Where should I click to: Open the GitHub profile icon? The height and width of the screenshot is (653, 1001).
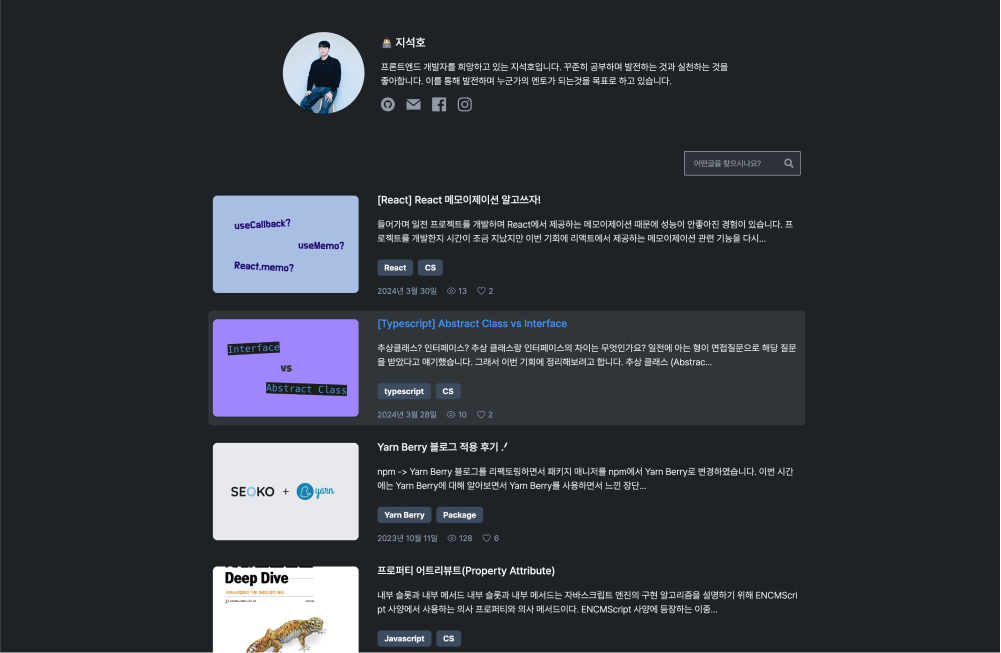click(388, 104)
